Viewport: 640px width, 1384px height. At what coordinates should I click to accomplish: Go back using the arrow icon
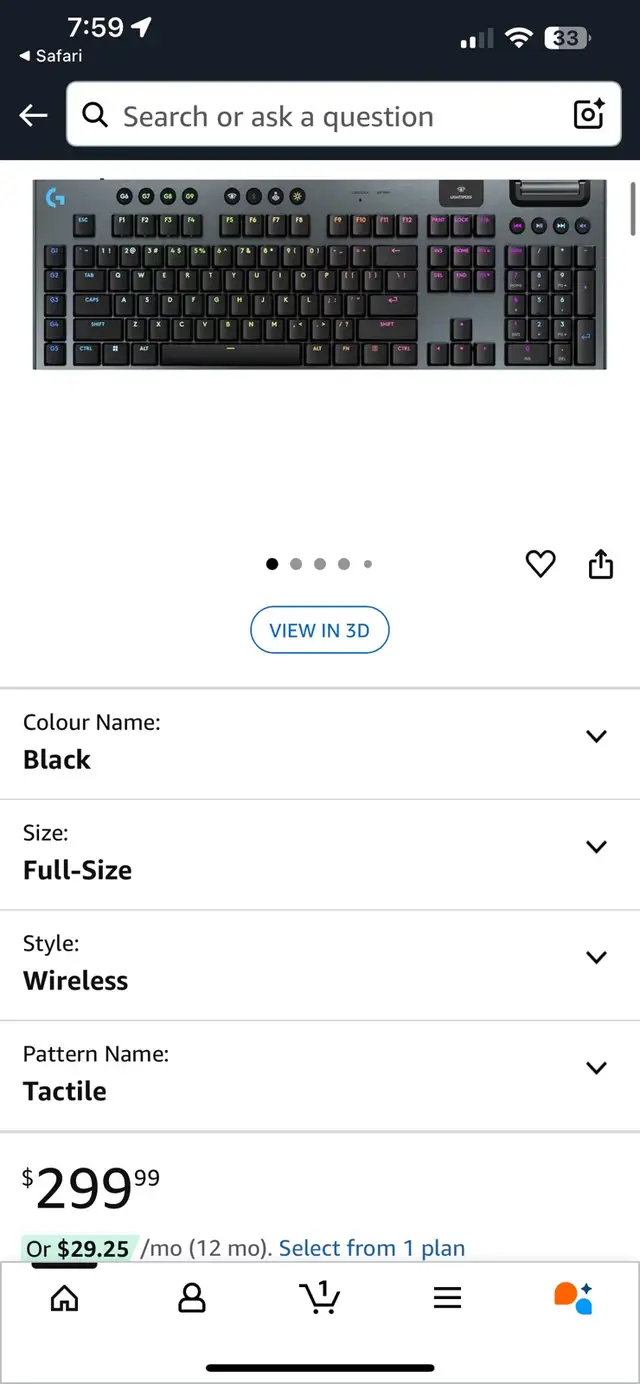(33, 116)
